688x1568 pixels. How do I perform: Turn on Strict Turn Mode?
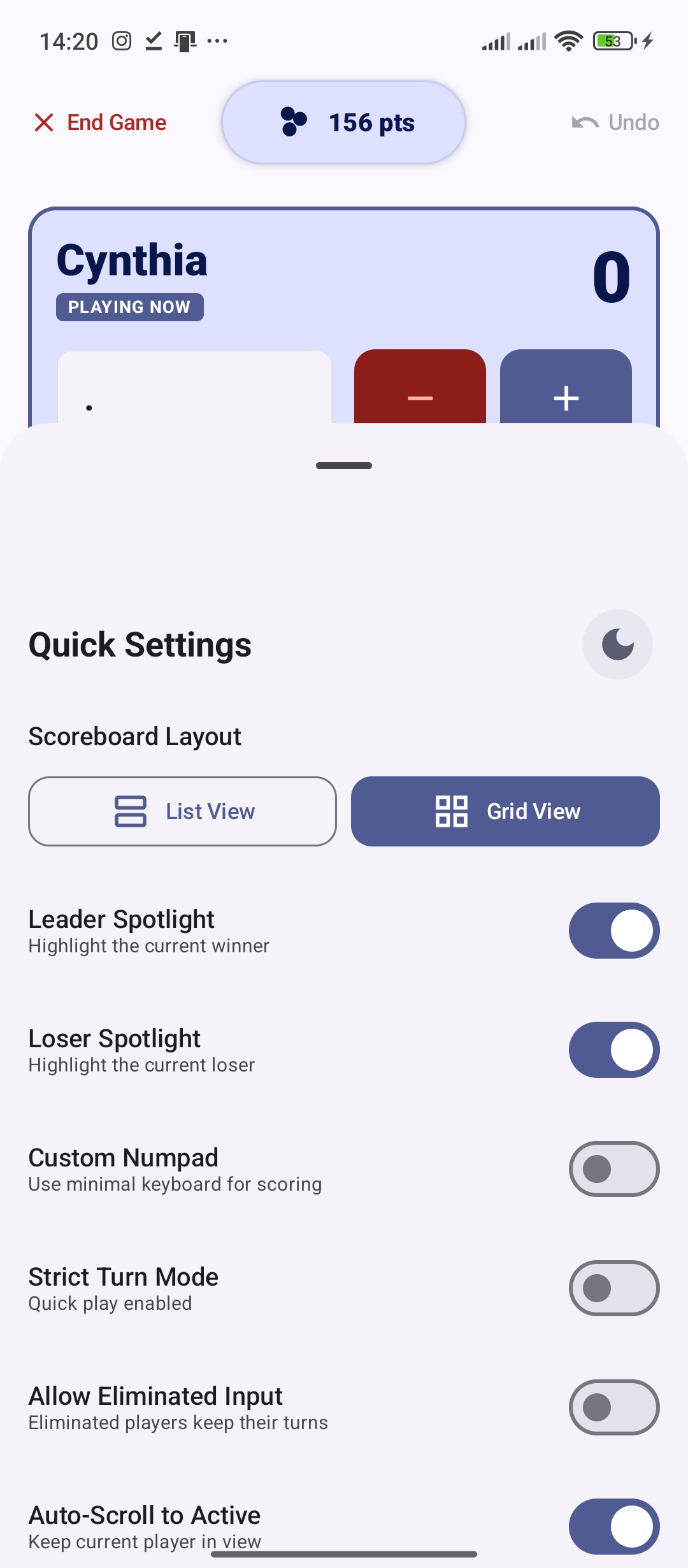click(x=613, y=1288)
